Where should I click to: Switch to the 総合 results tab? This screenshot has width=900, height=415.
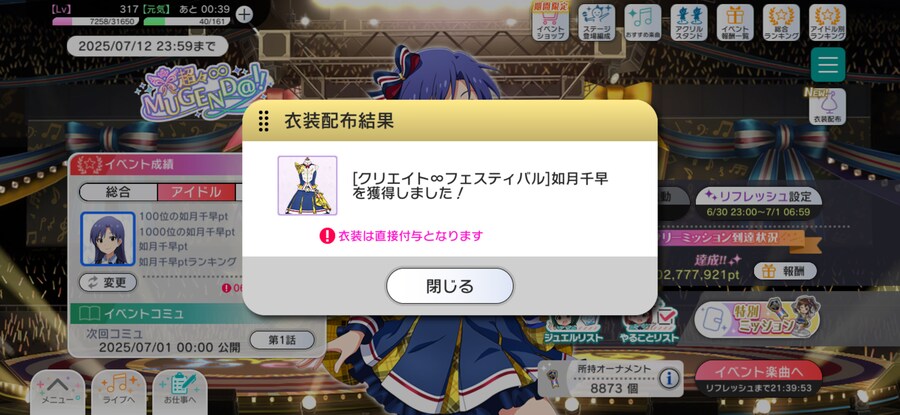[x=116, y=192]
